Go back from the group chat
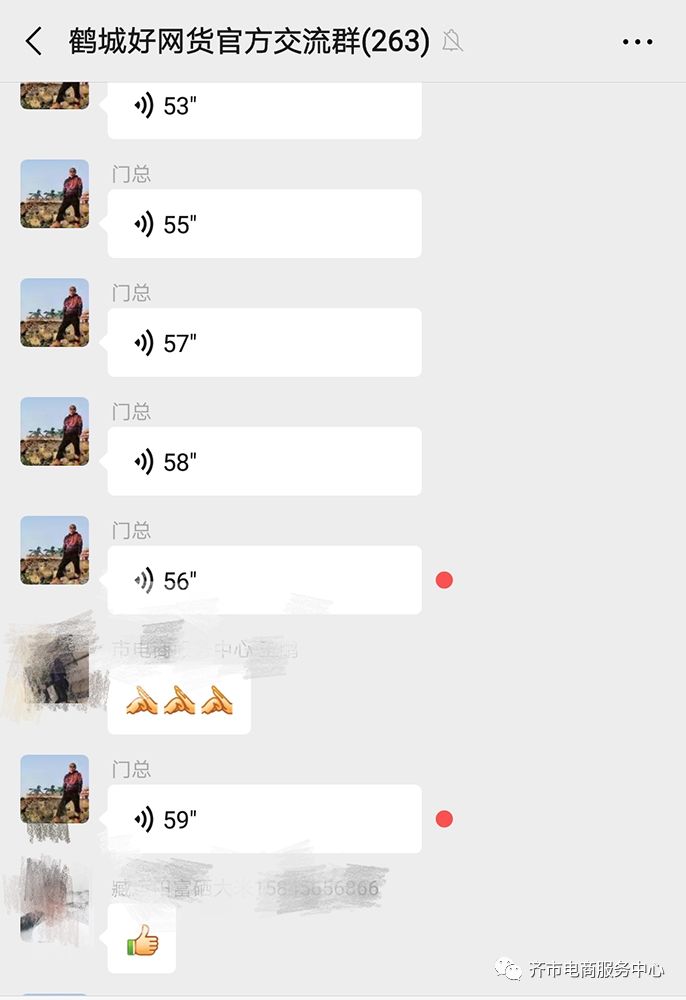Image resolution: width=686 pixels, height=1000 pixels. pyautogui.click(x=34, y=42)
